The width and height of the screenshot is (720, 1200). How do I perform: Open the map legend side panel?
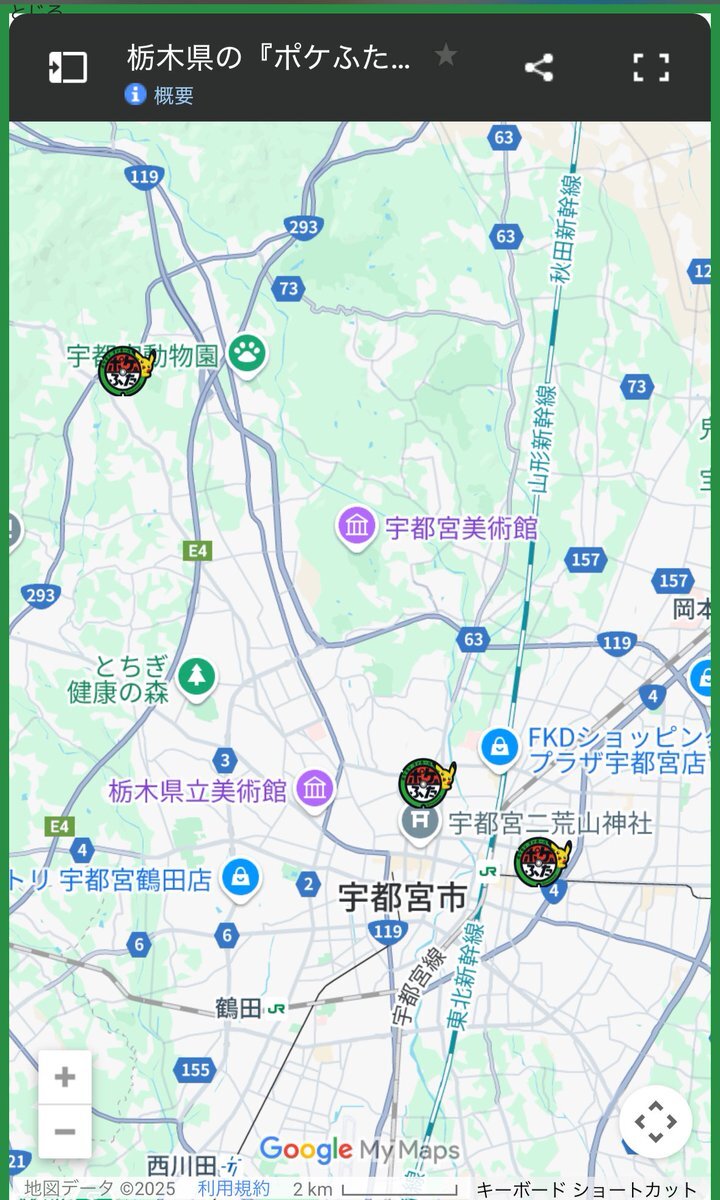(x=68, y=68)
